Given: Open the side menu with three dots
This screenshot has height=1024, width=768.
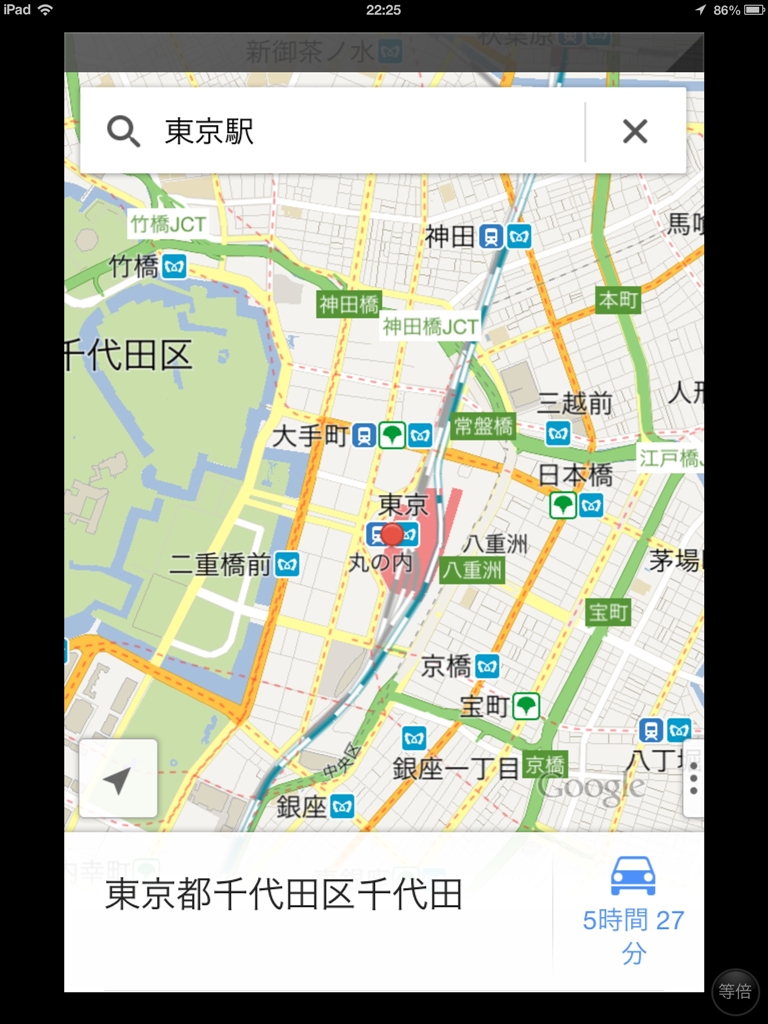Looking at the screenshot, I should pyautogui.click(x=693, y=779).
